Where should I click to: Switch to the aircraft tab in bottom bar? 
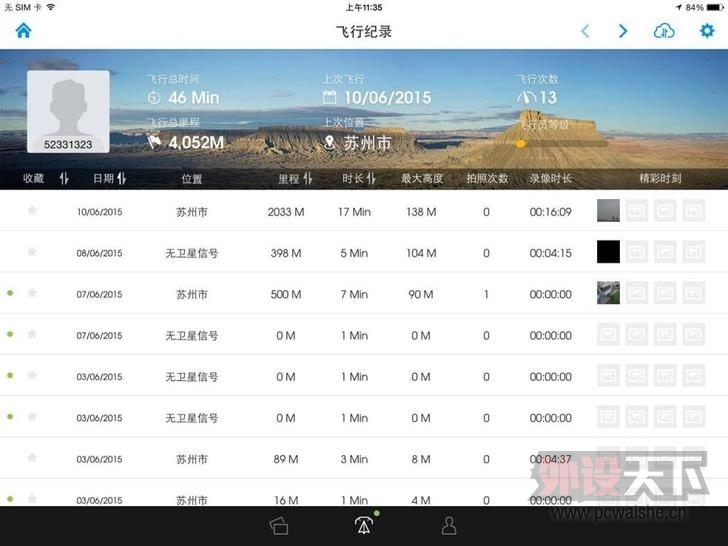[363, 525]
